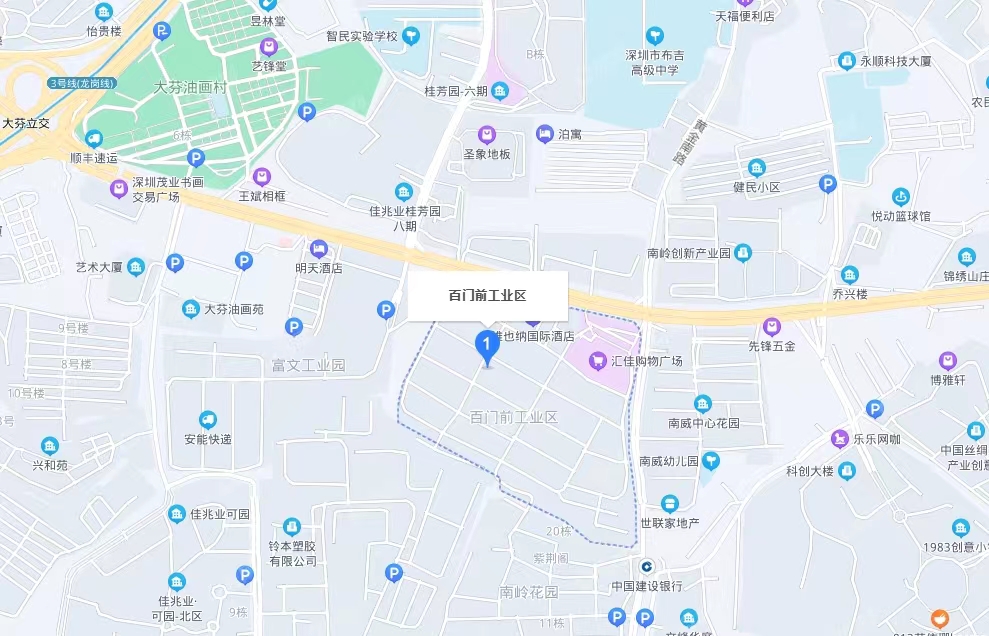The image size is (989, 636).
Task: Open the 圣象地板 shop marker
Action: tap(487, 134)
